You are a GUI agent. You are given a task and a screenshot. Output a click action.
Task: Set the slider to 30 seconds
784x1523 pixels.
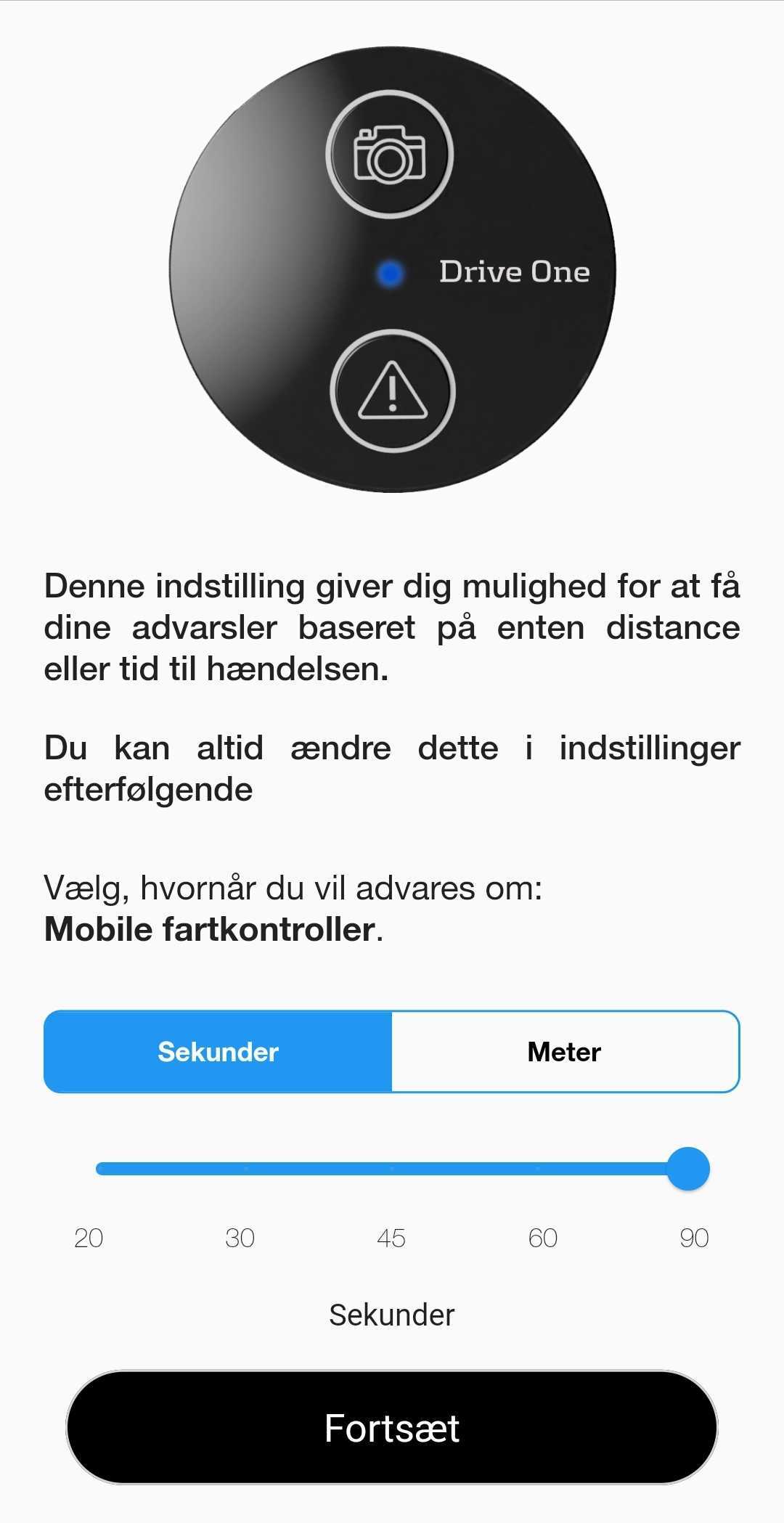245,1168
